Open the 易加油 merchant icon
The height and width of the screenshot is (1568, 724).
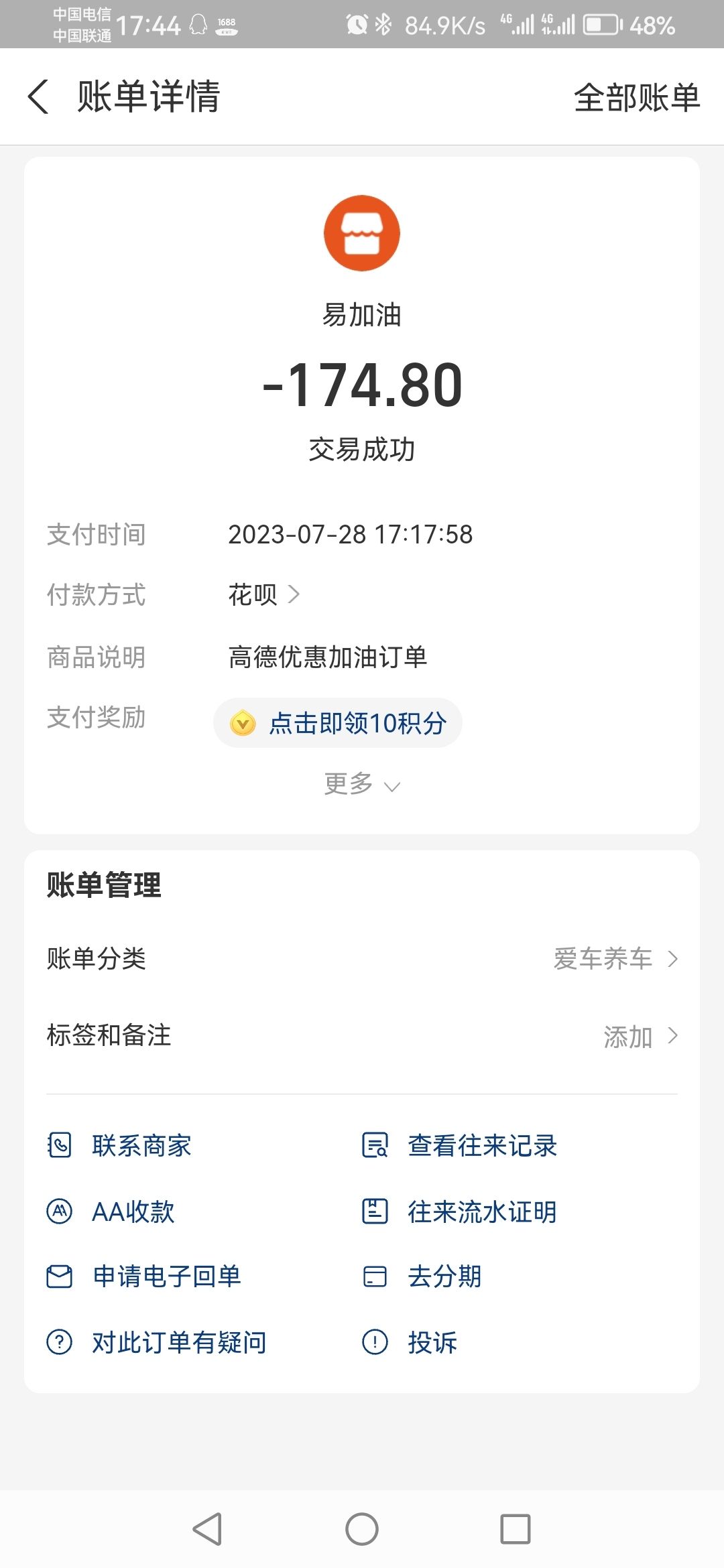coord(362,233)
